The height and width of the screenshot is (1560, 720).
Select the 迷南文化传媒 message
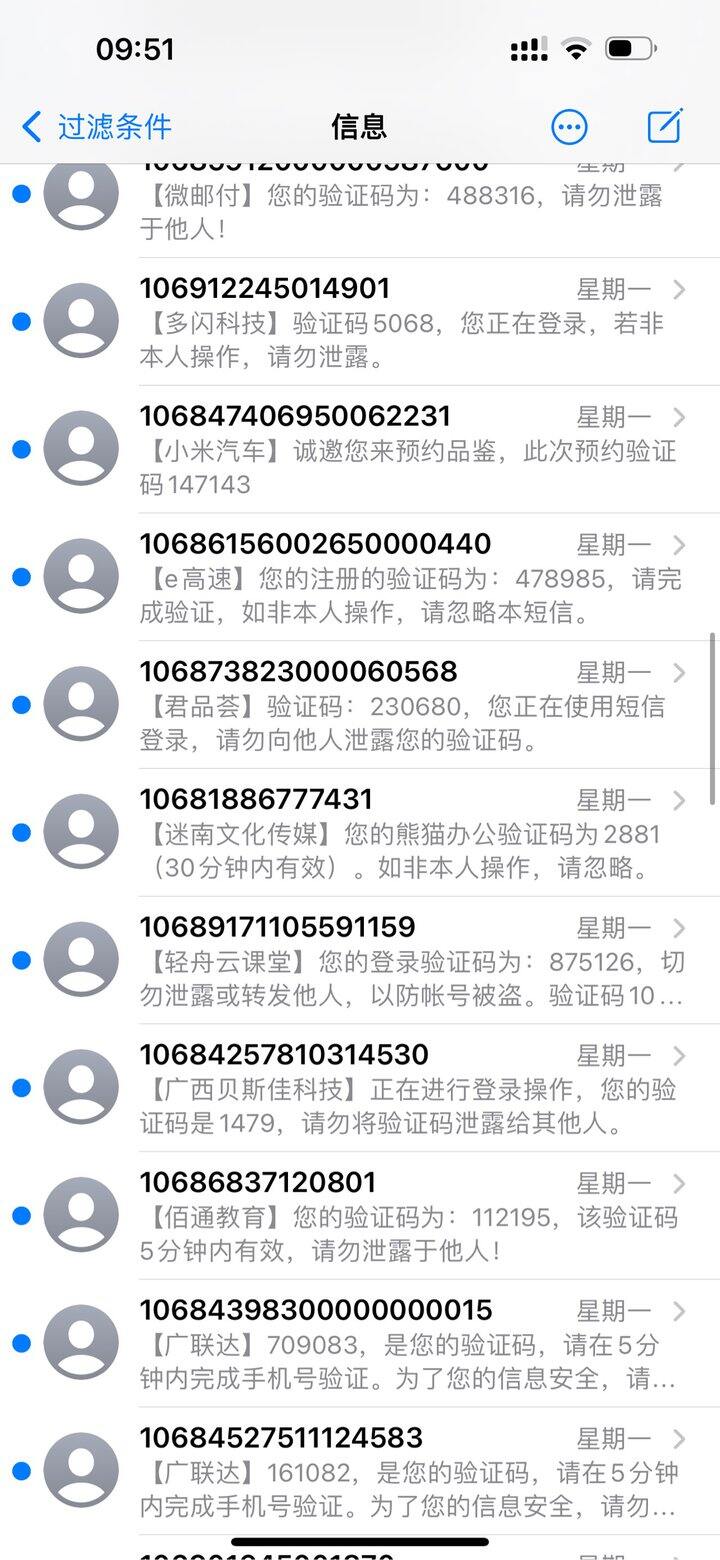point(410,833)
